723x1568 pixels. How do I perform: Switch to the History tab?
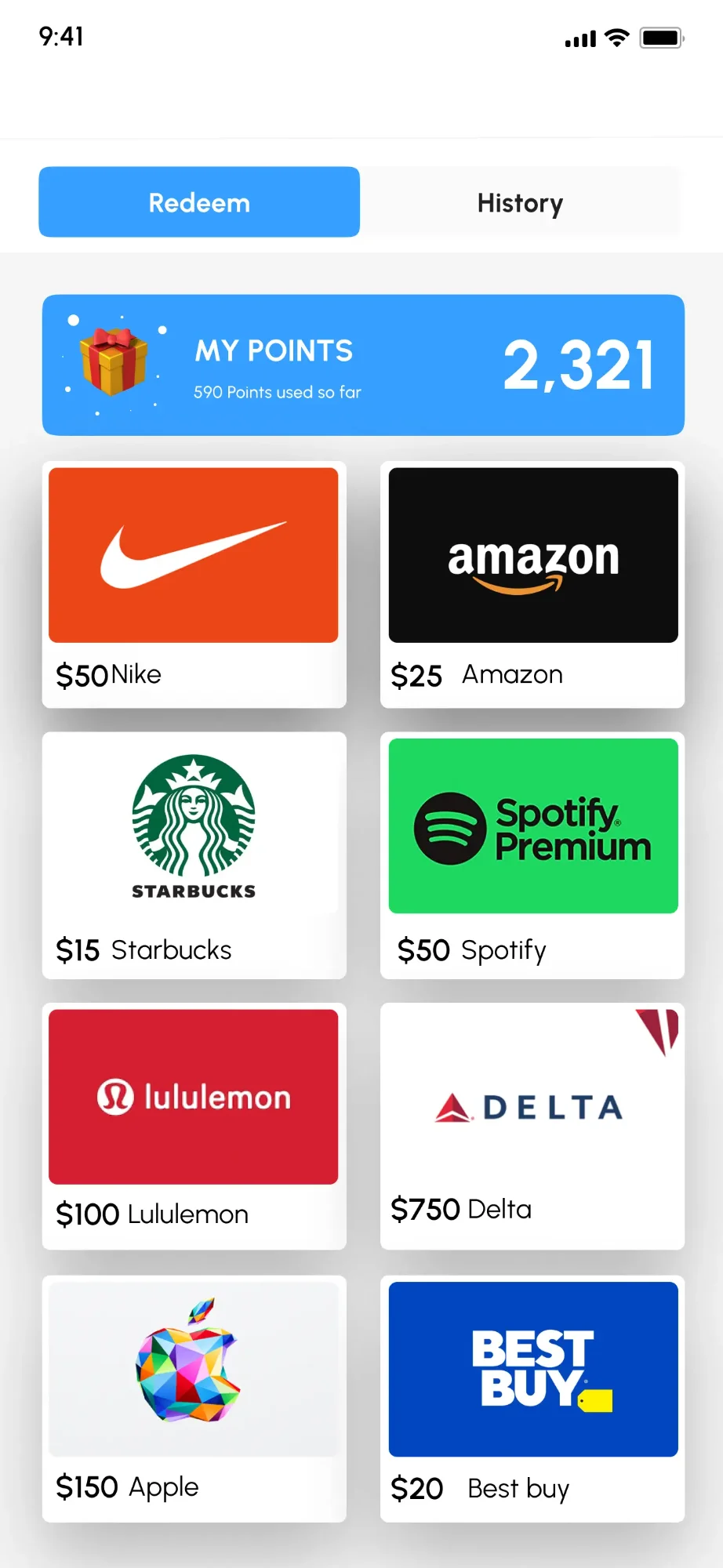click(520, 202)
